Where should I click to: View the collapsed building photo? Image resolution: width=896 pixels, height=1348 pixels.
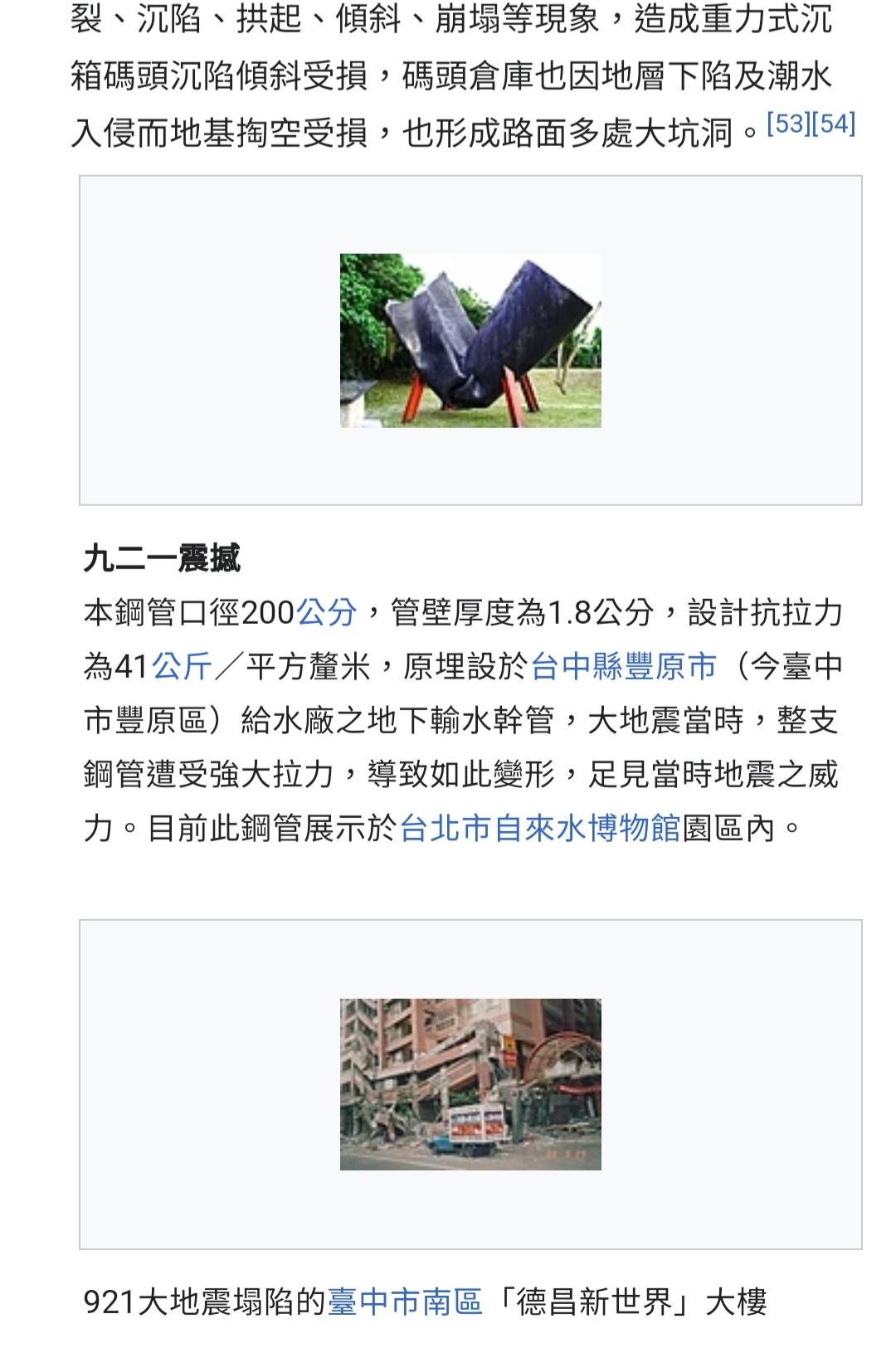click(470, 1084)
